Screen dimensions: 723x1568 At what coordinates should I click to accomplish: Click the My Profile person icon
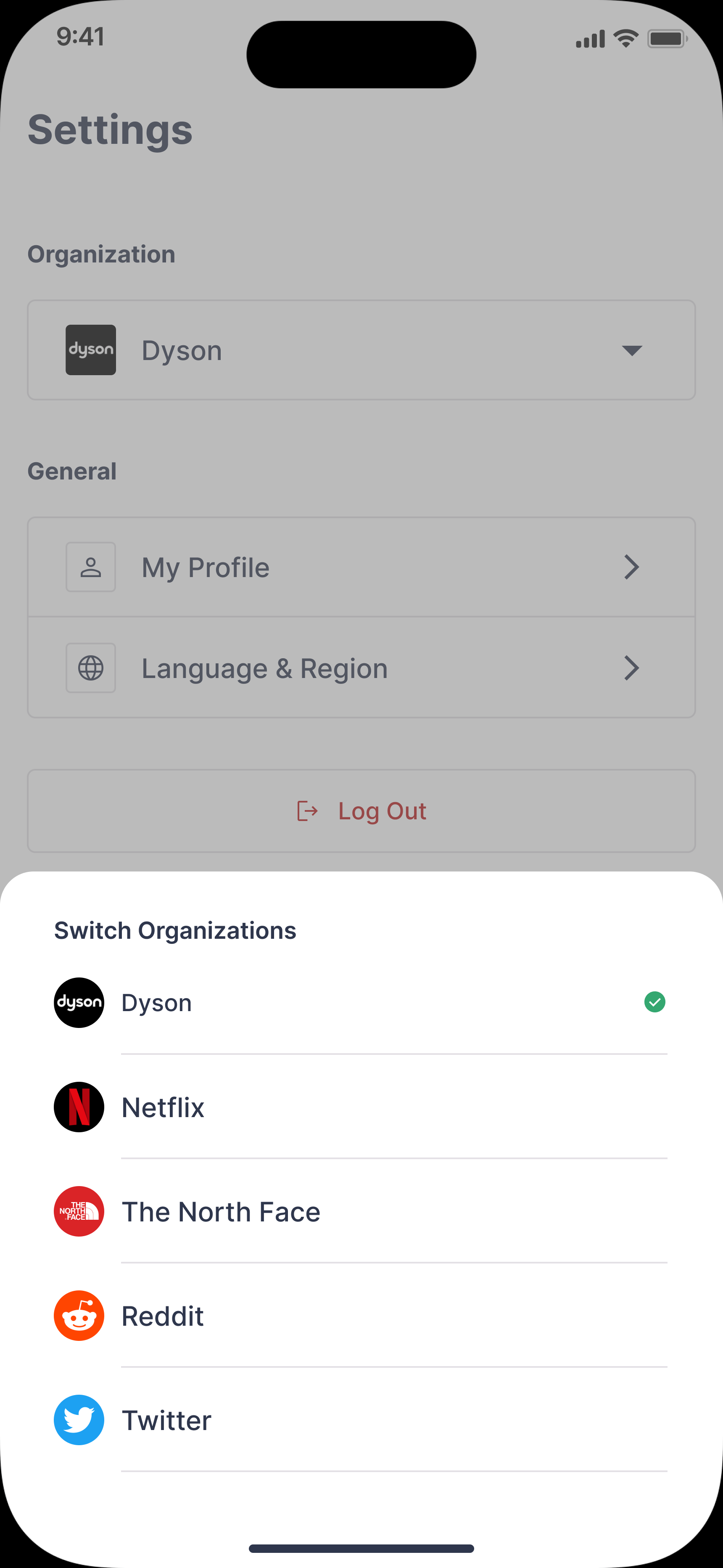(x=90, y=567)
